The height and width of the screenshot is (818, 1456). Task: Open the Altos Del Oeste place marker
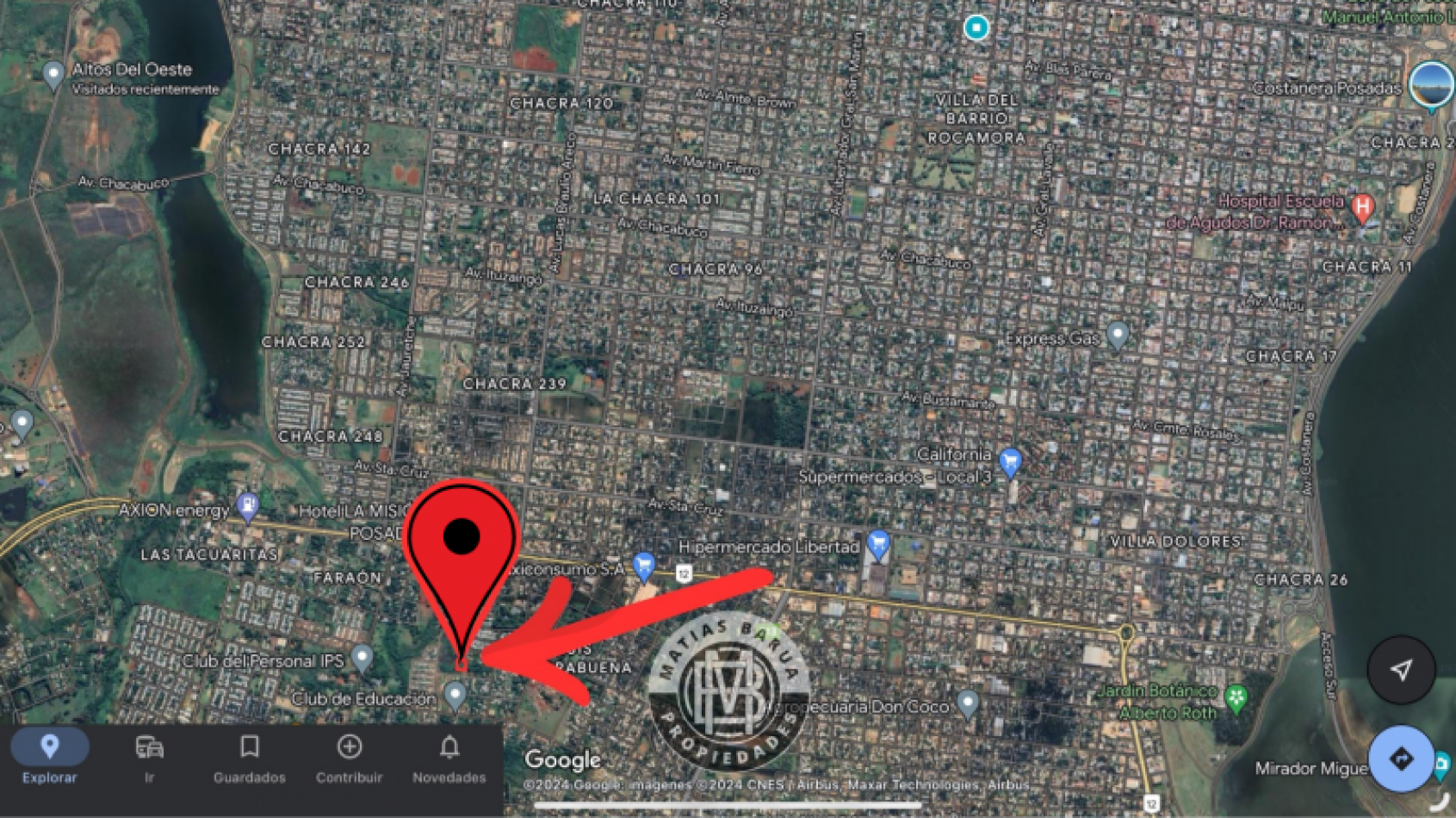point(53,75)
